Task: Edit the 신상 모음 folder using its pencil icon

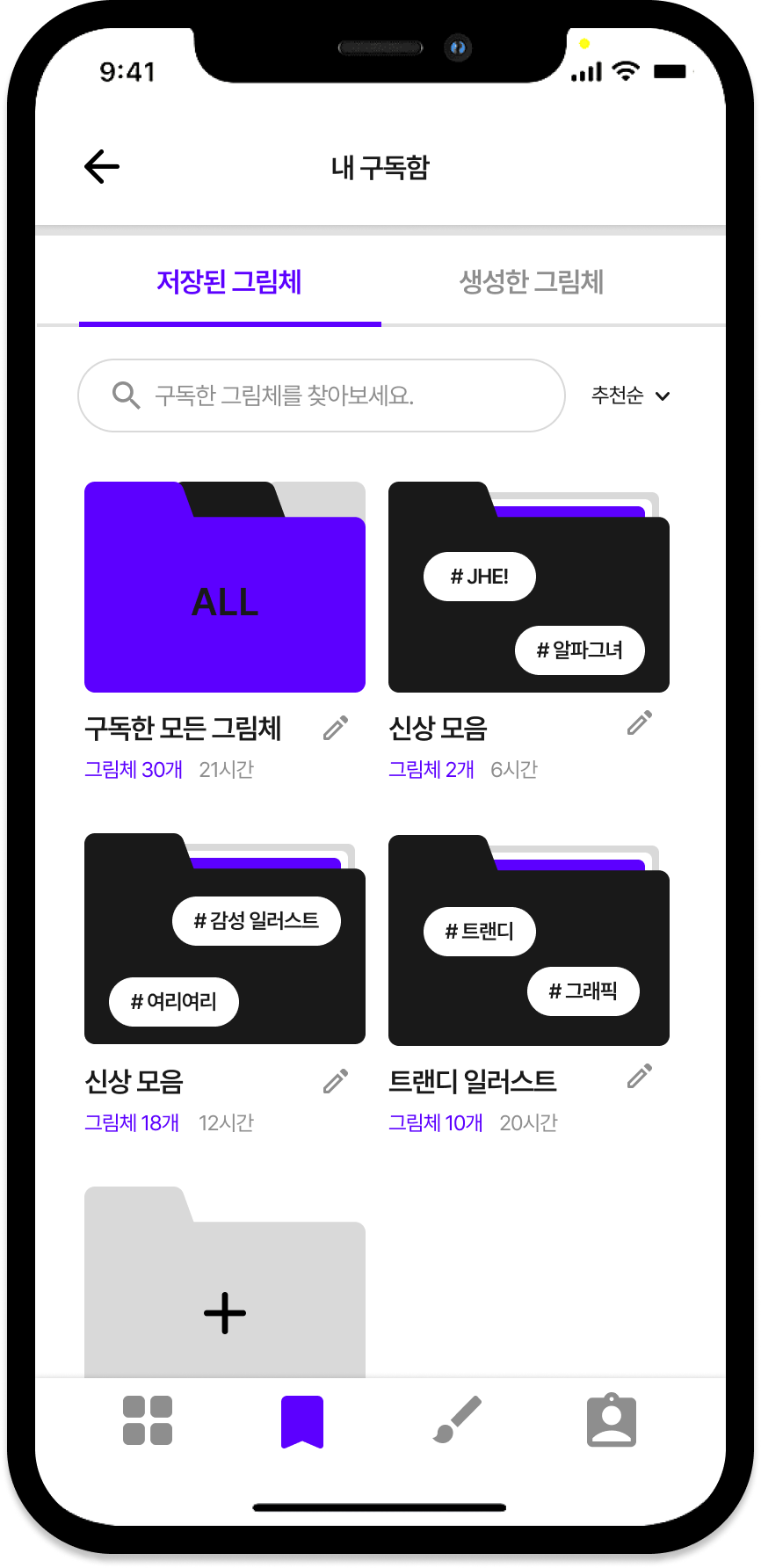Action: (639, 722)
